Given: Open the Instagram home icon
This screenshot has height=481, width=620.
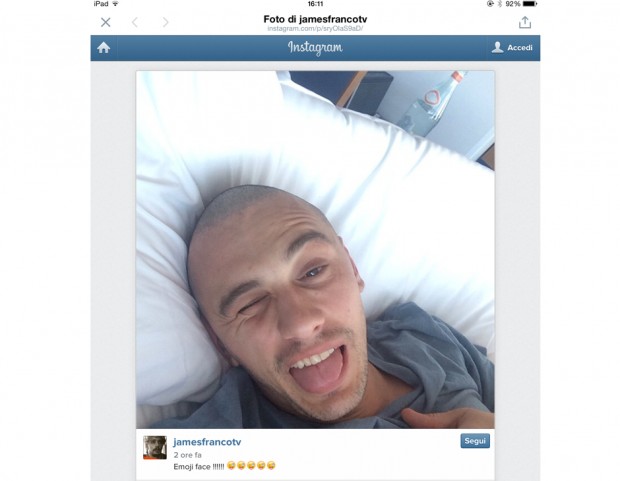Looking at the screenshot, I should (103, 47).
